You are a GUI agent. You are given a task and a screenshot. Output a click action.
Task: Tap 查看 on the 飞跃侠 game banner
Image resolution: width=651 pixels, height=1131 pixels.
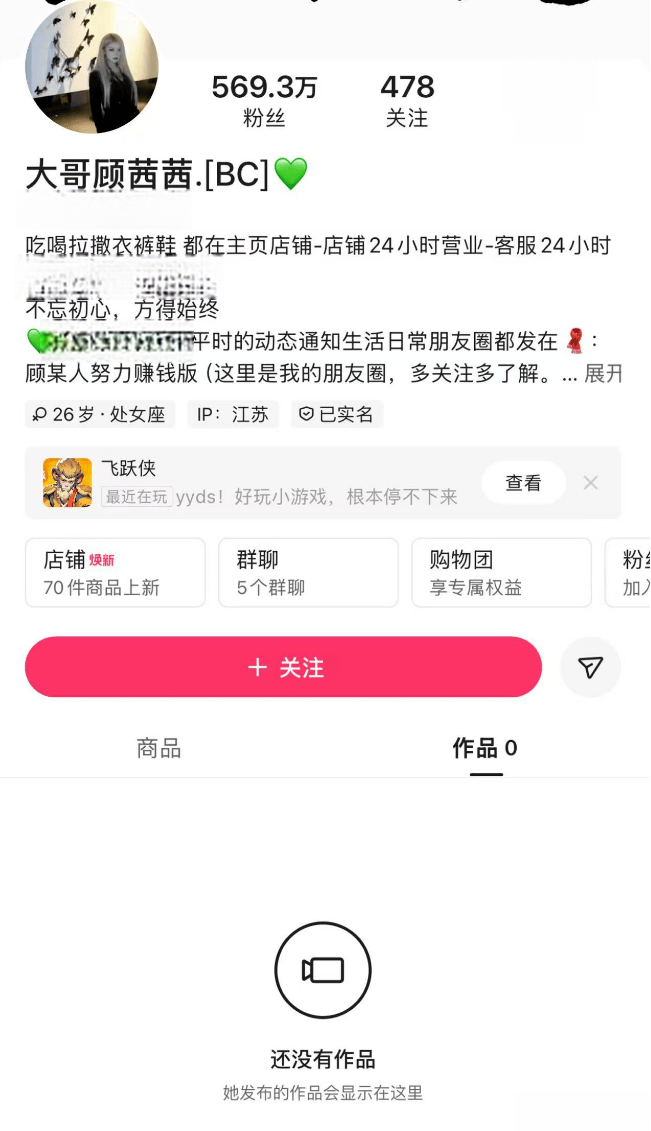[x=523, y=483]
